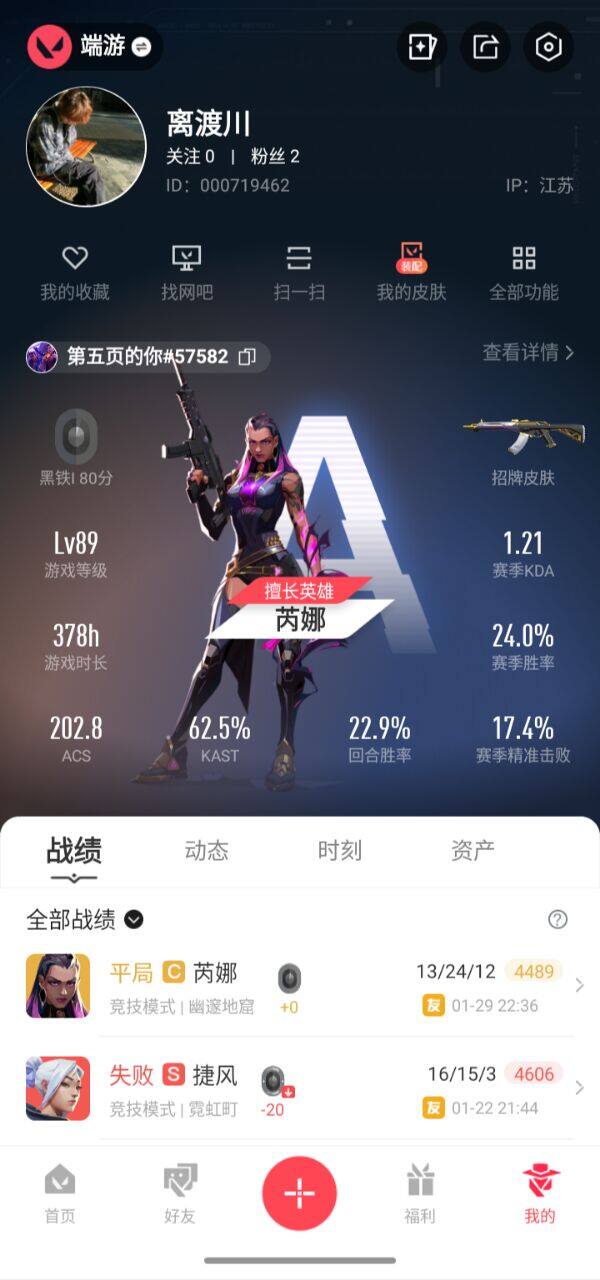Open the card star icon at top
Screen dimensions: 600x1280
(422, 47)
